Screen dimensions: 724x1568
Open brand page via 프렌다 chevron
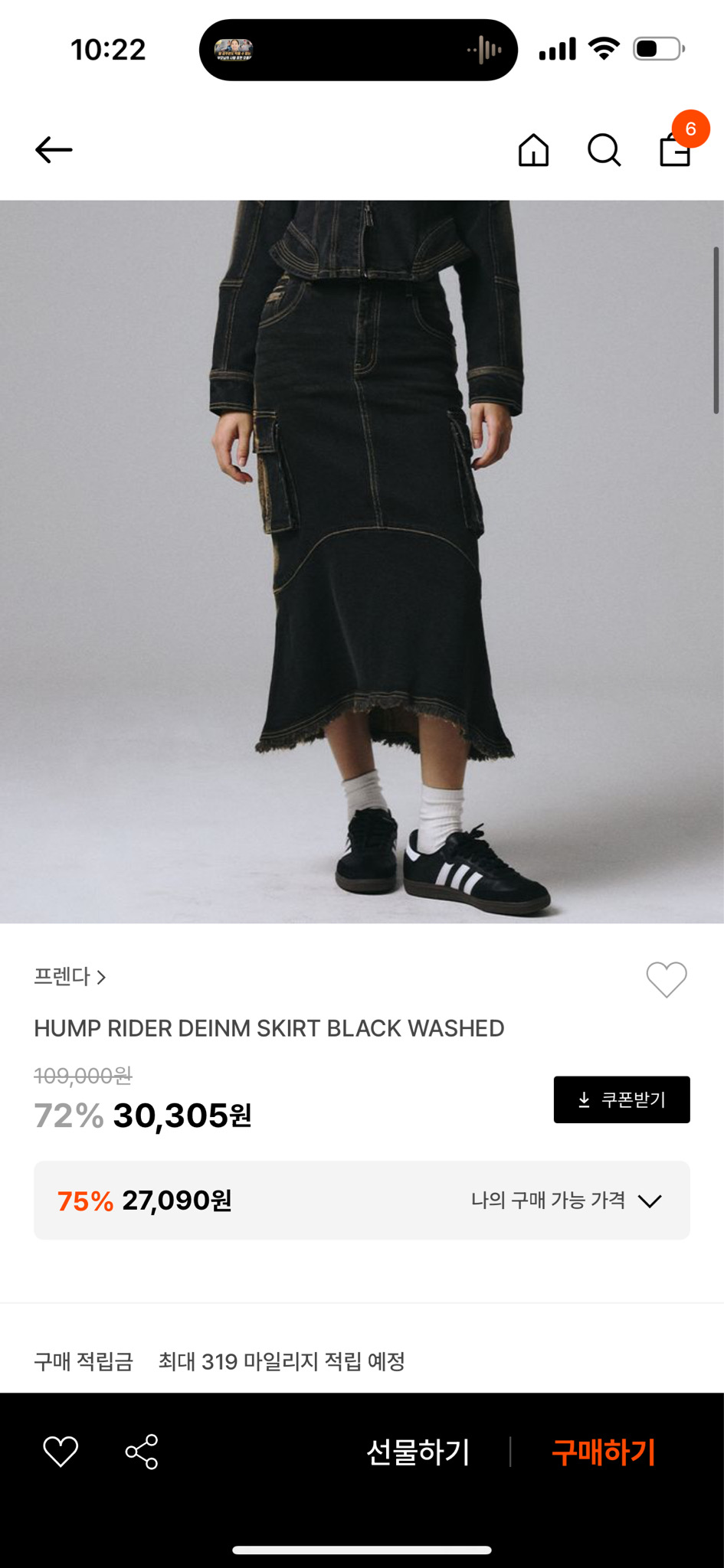pyautogui.click(x=102, y=978)
